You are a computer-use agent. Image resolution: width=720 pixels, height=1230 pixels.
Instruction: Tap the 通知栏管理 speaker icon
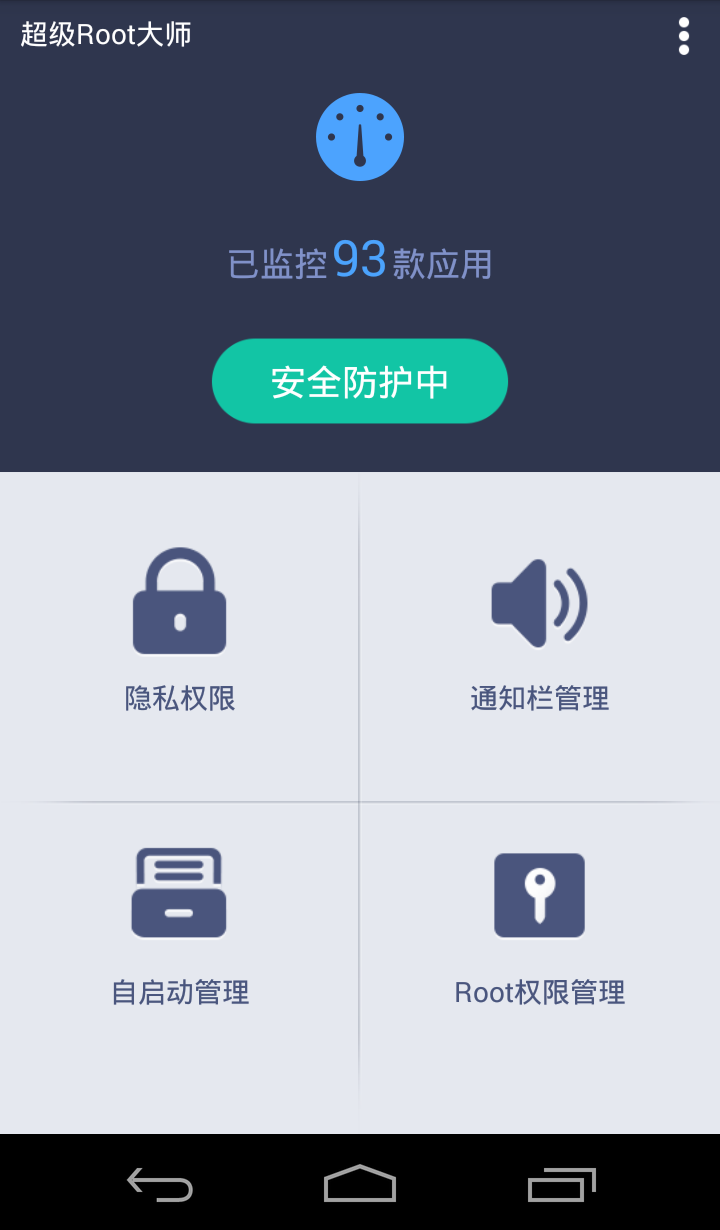pos(540,602)
